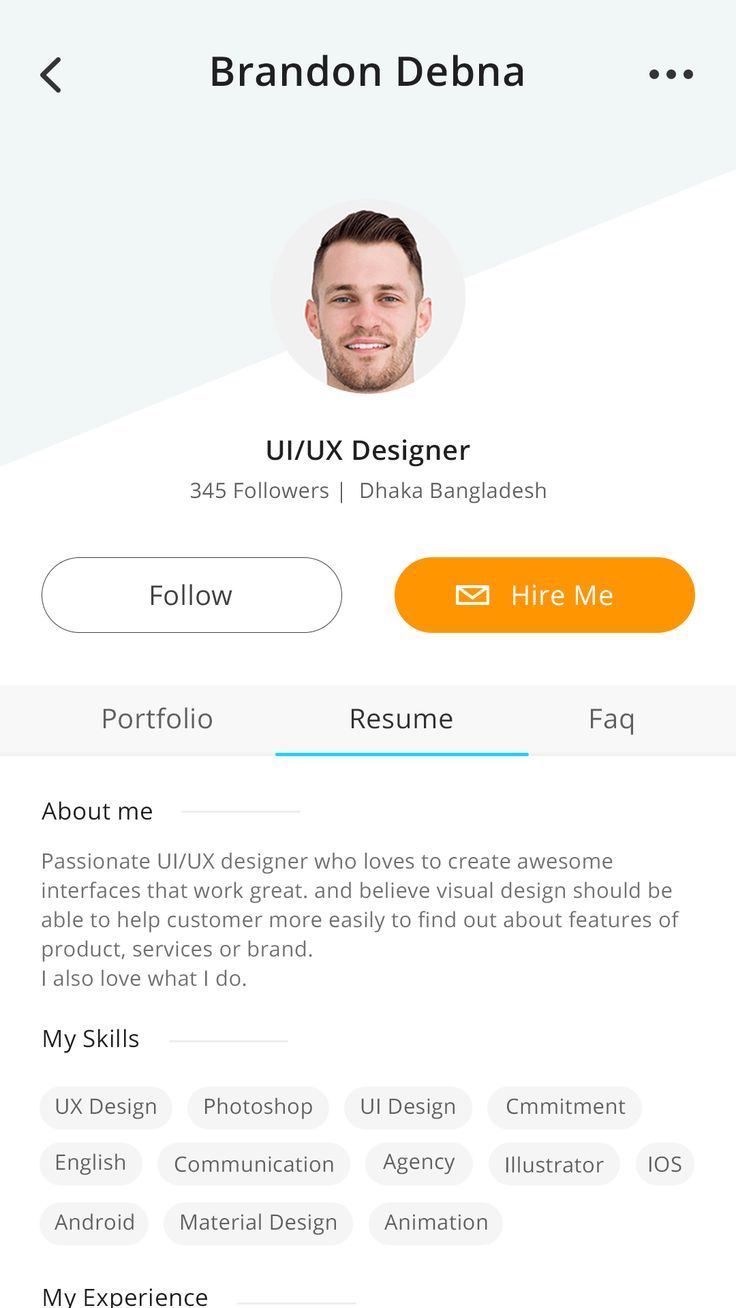This screenshot has width=736, height=1308.
Task: Select the Photoshop skill chip
Action: coord(258,1107)
